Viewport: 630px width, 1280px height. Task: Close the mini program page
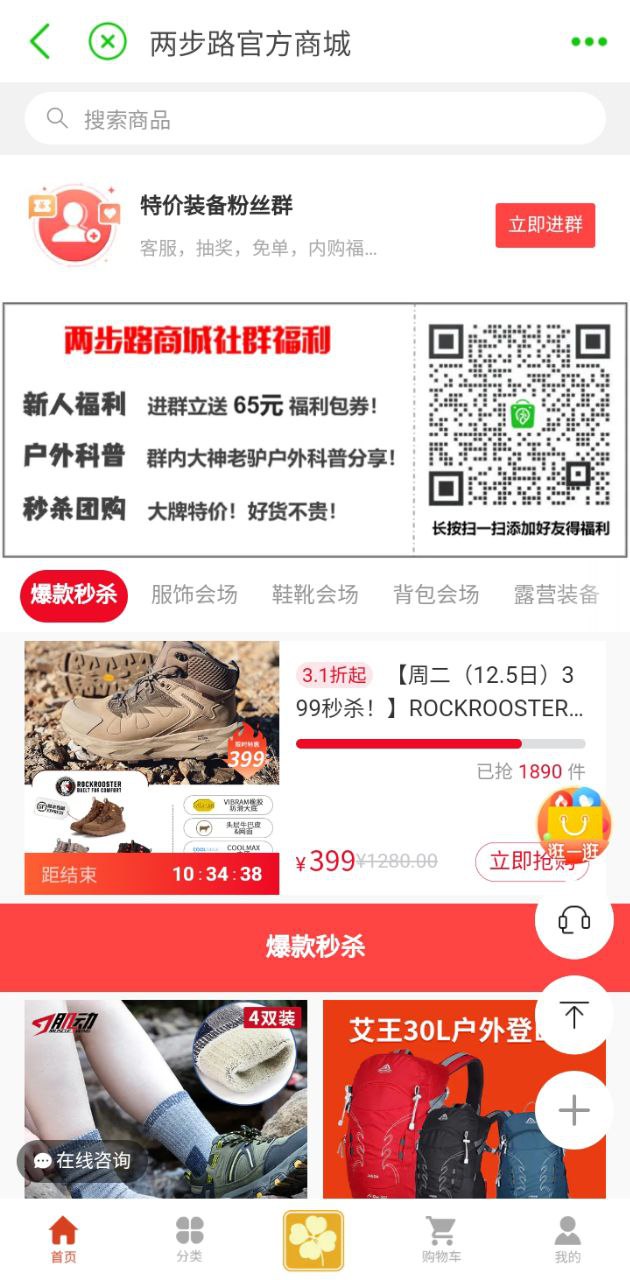(x=108, y=42)
